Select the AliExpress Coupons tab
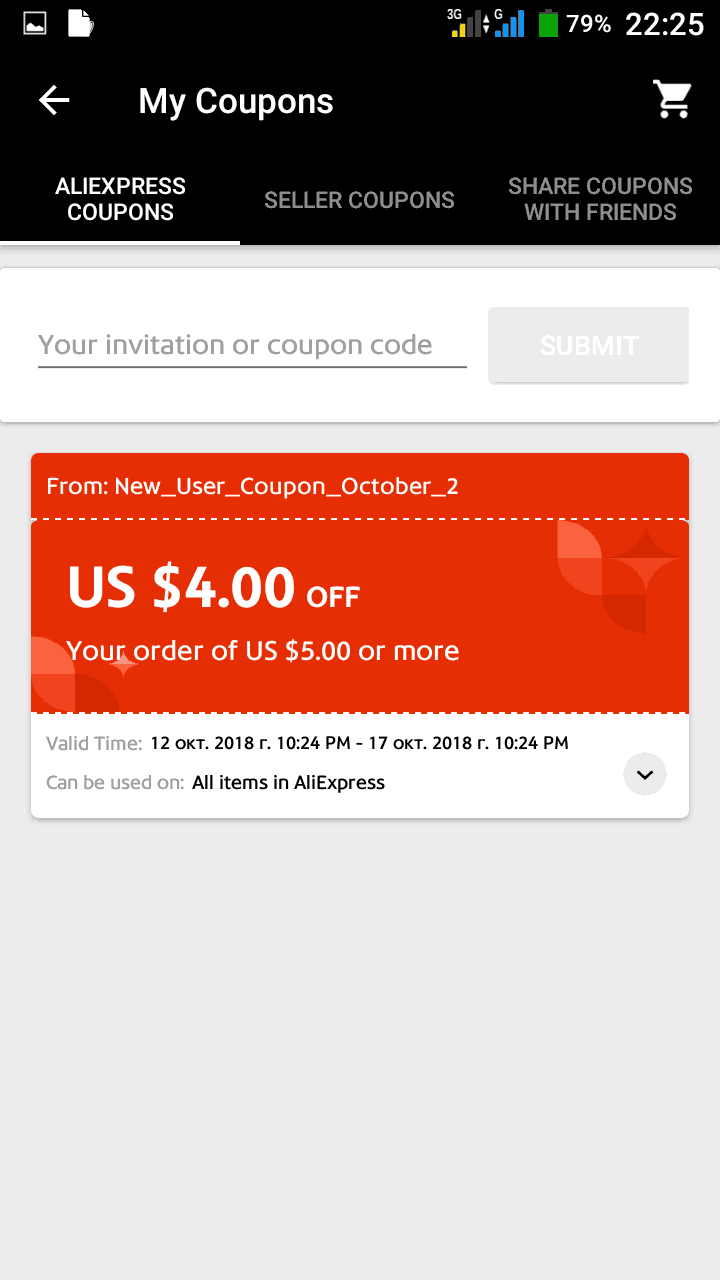Viewport: 720px width, 1280px height. [x=120, y=200]
